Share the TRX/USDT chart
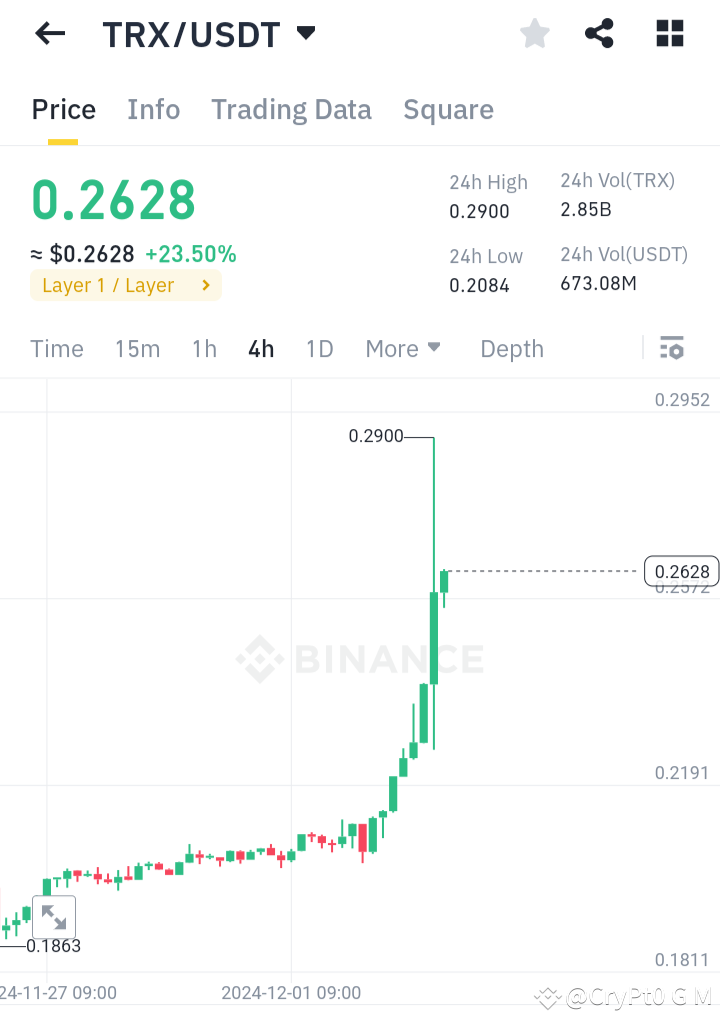 point(599,33)
